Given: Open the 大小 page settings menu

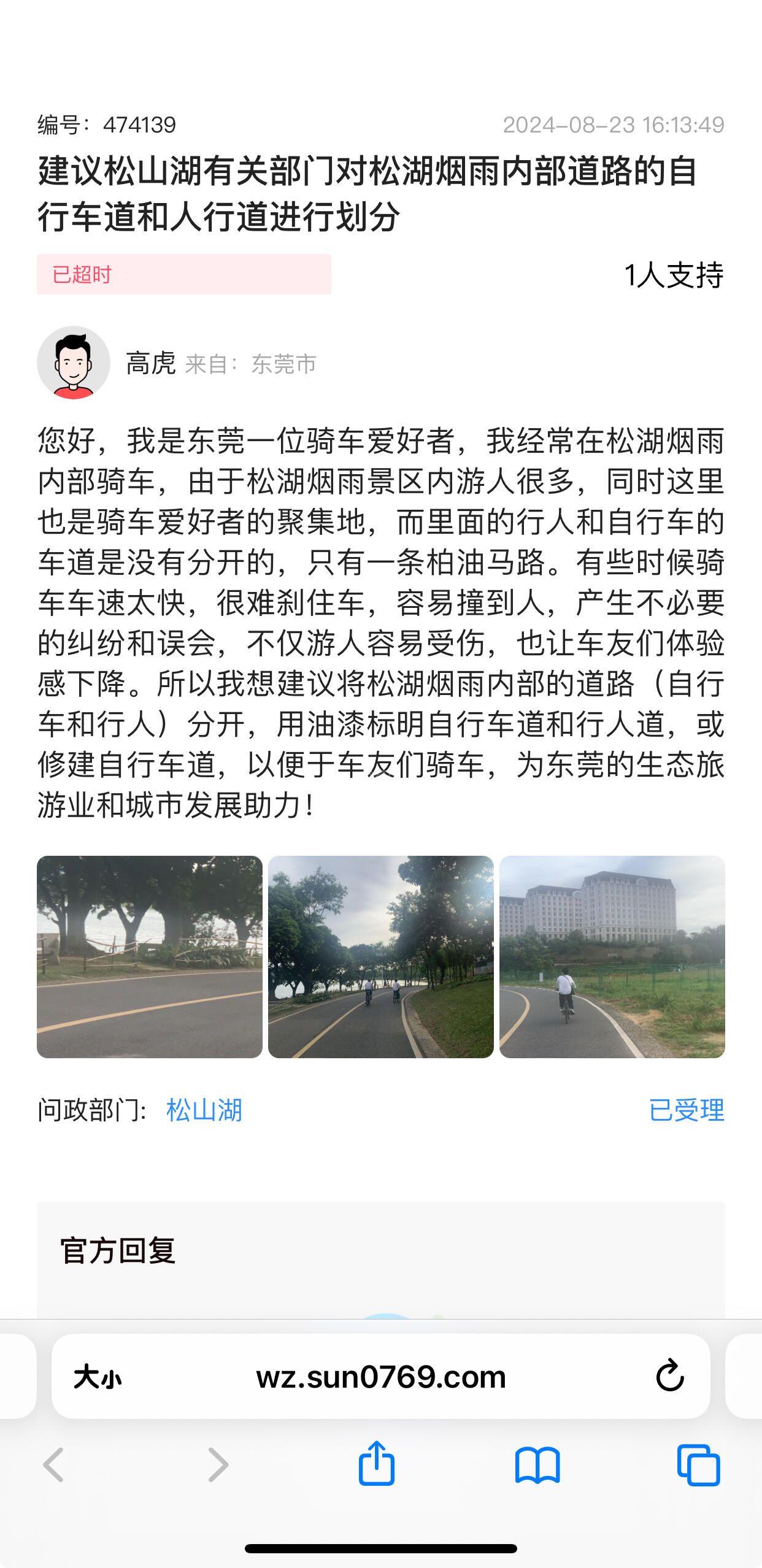Looking at the screenshot, I should pos(98,1378).
